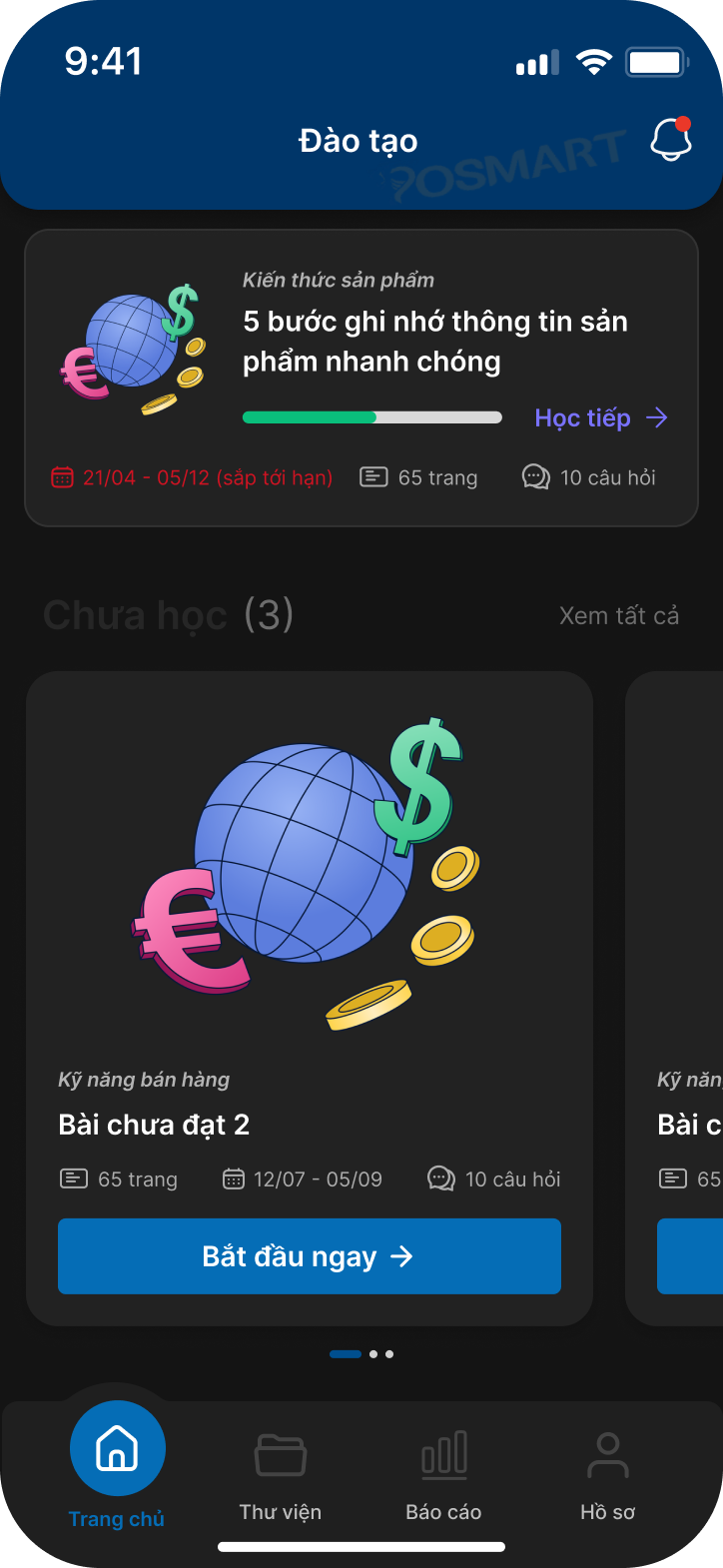Screen dimensions: 723x1568
Task: Tap Học tiếp to continue learning
Action: pyautogui.click(x=600, y=417)
